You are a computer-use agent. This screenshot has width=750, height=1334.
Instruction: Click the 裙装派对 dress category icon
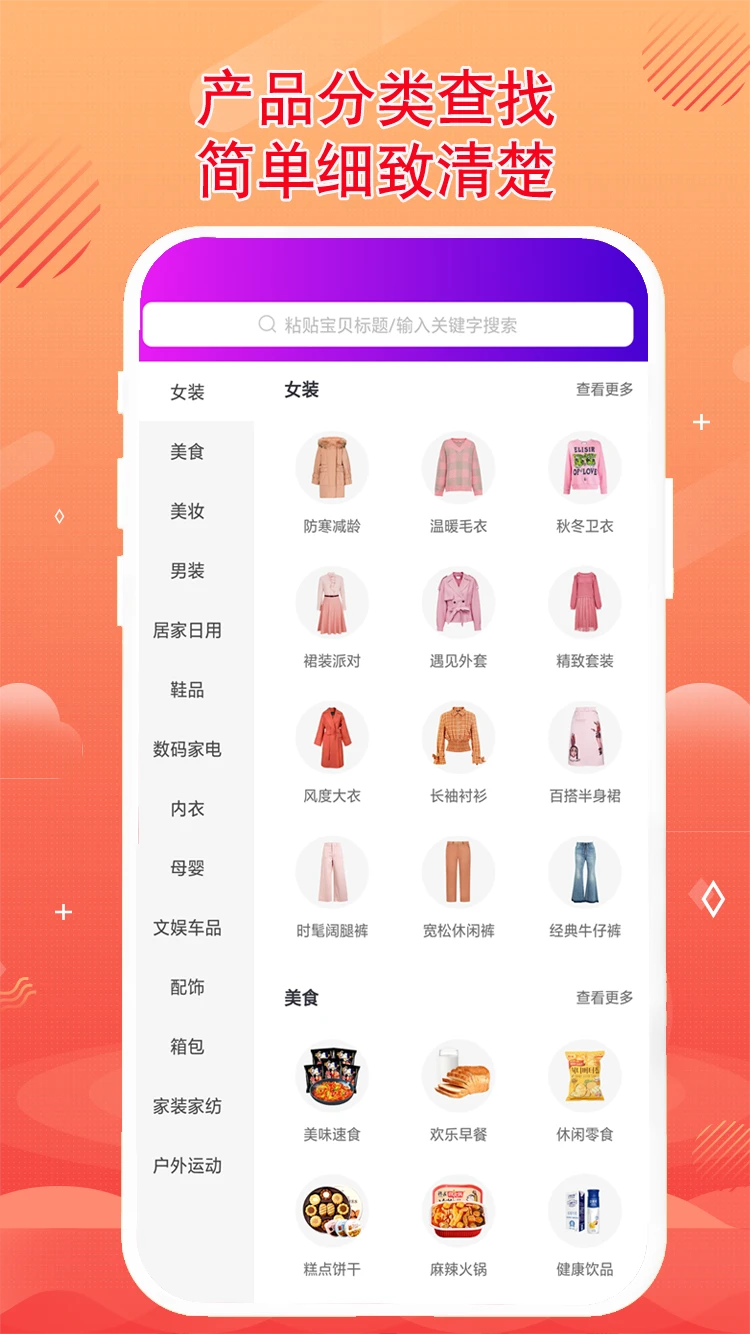tap(332, 602)
